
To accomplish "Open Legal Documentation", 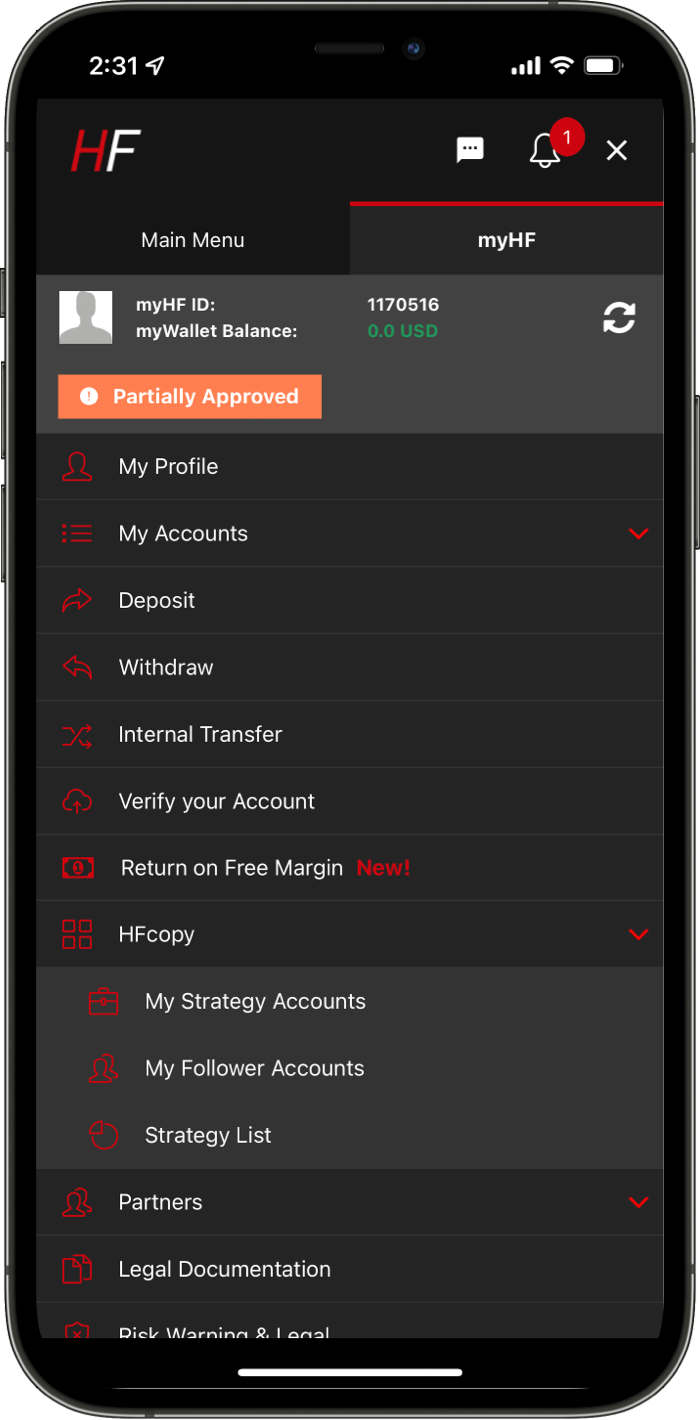I will pyautogui.click(x=224, y=1270).
